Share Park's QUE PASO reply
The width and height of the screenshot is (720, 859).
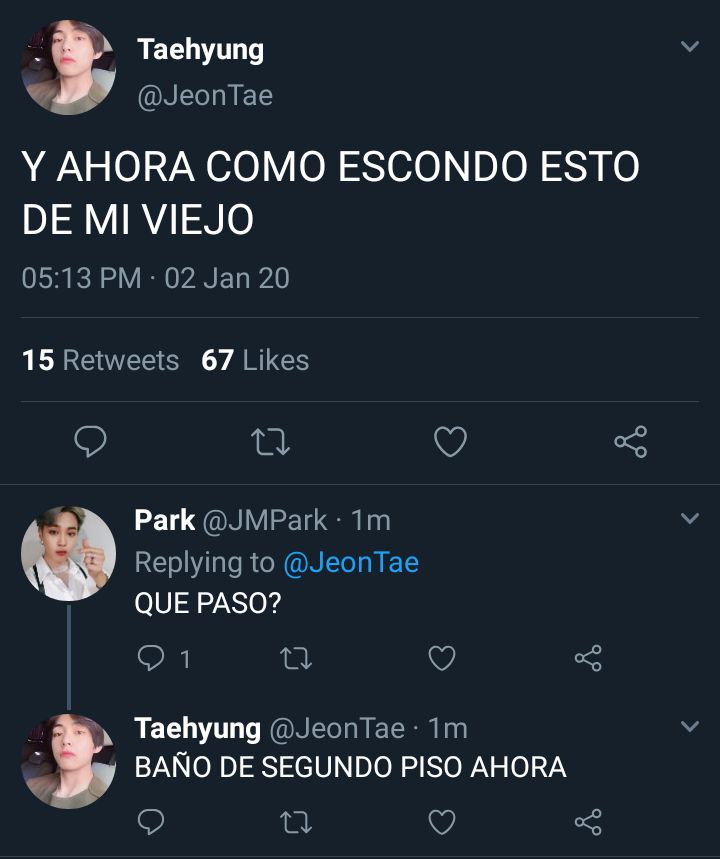(x=588, y=658)
